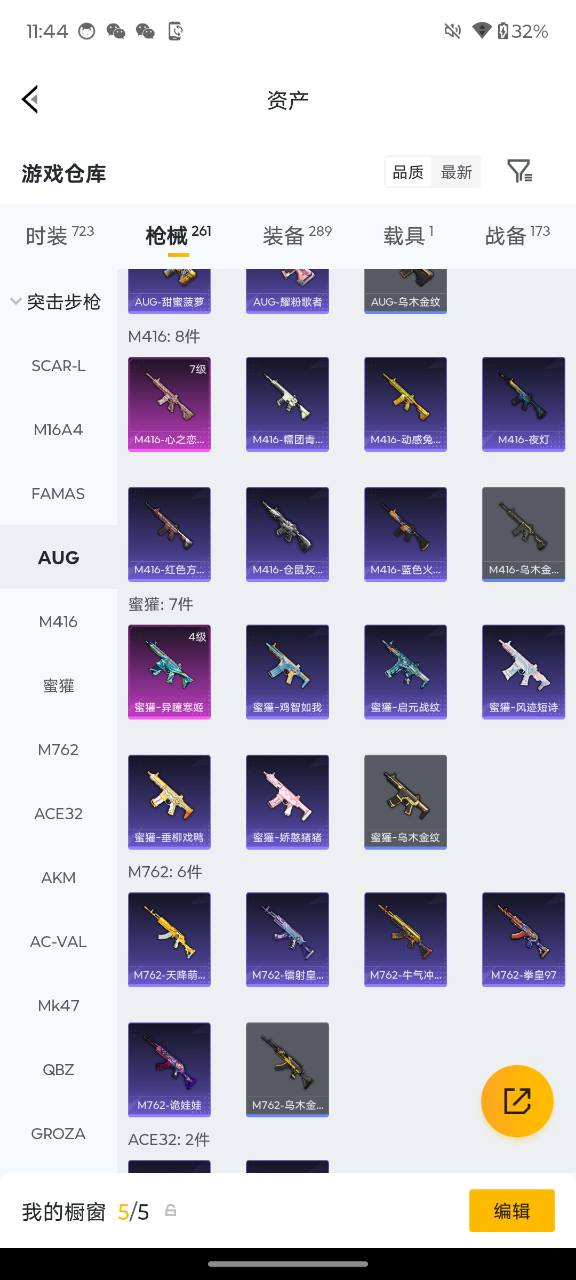Select SCAR-L in the weapon list

pos(58,365)
